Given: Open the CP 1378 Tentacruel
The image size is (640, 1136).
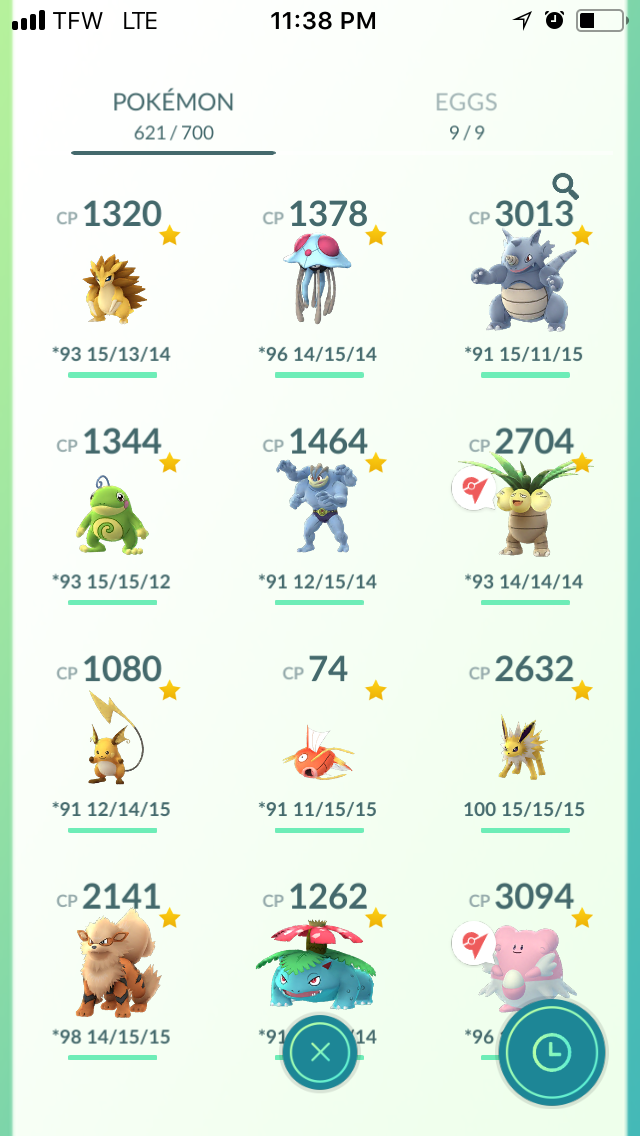Looking at the screenshot, I should coord(319,288).
